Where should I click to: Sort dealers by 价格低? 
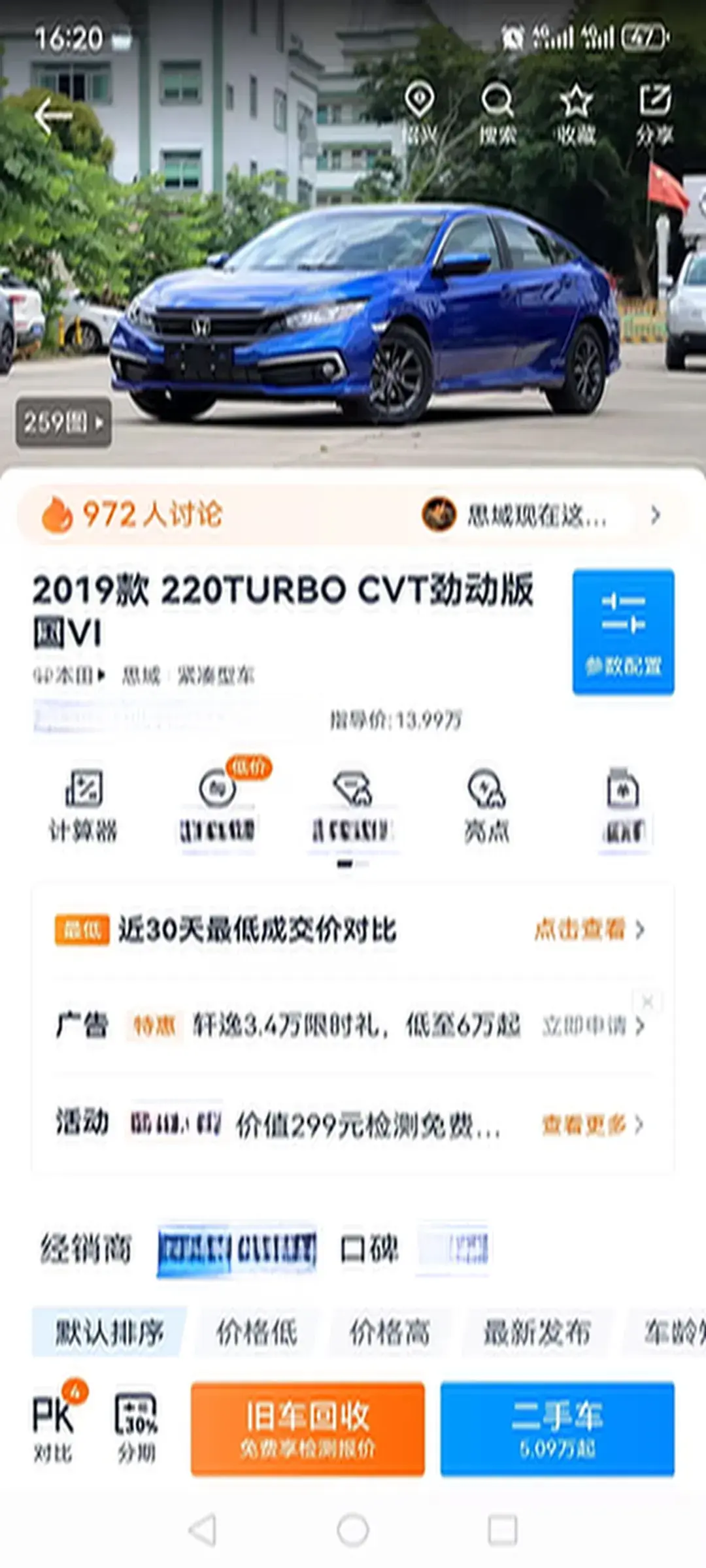click(x=257, y=1332)
